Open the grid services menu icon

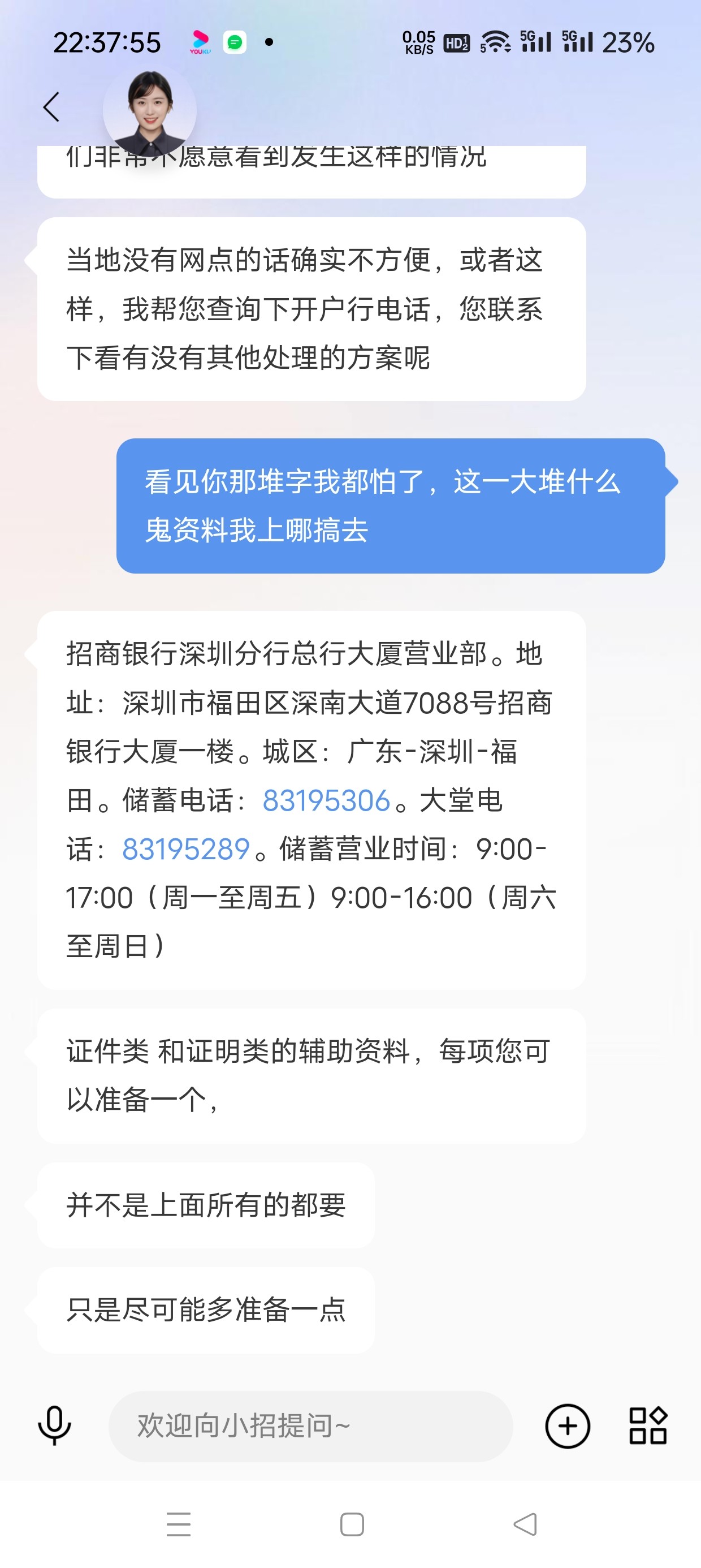pyautogui.click(x=647, y=1425)
